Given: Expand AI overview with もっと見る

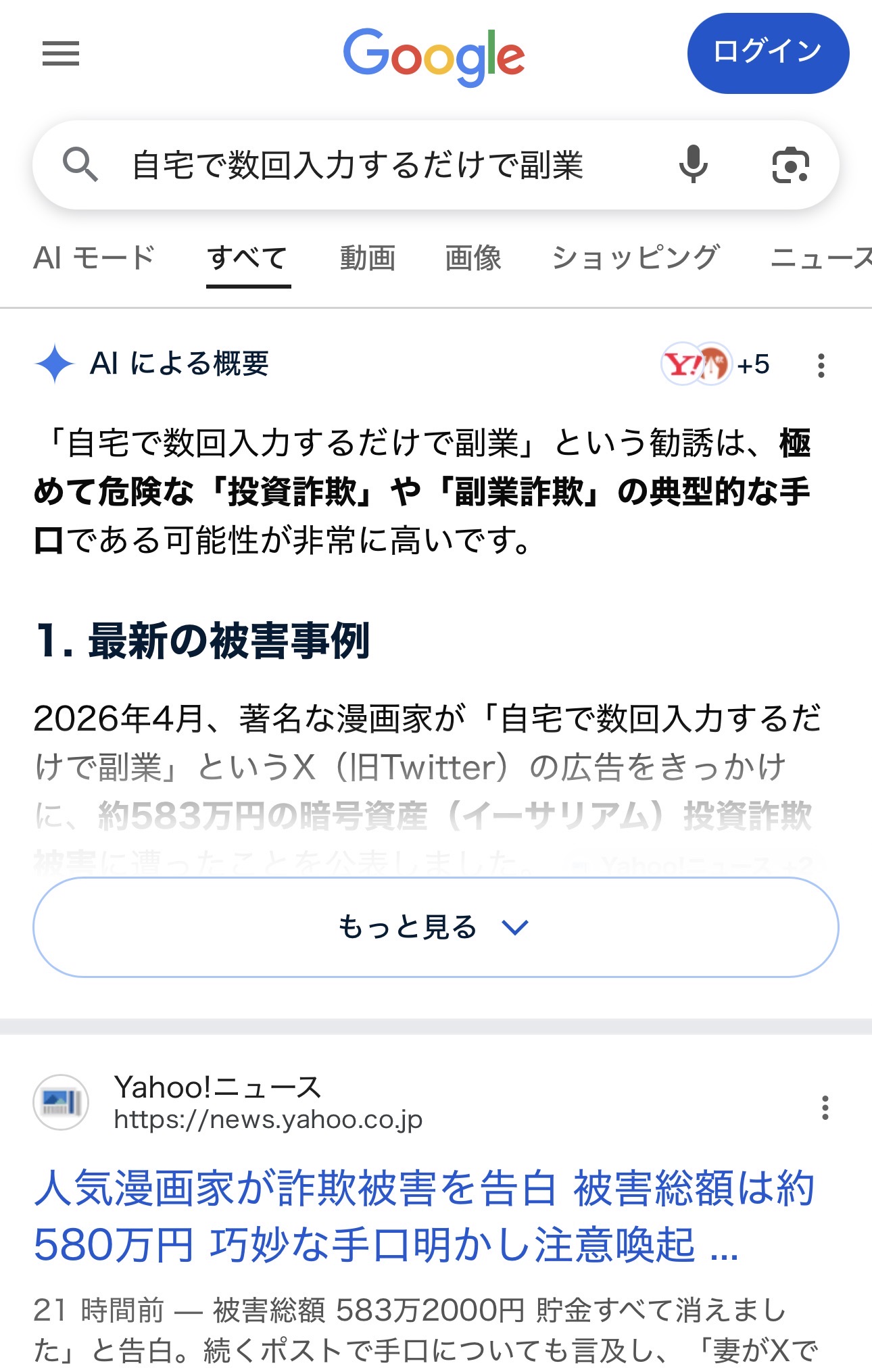Looking at the screenshot, I should [435, 927].
